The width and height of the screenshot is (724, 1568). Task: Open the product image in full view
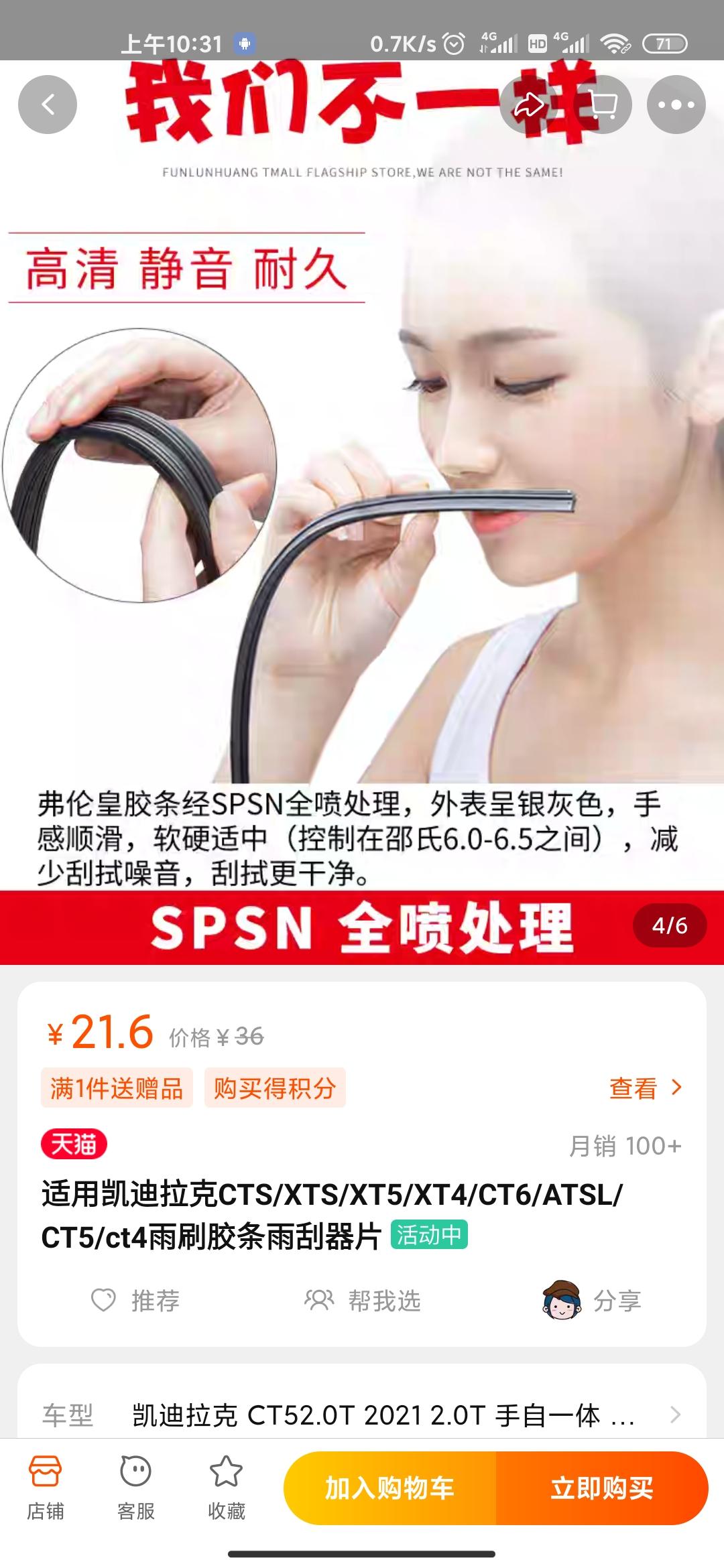coord(362,509)
